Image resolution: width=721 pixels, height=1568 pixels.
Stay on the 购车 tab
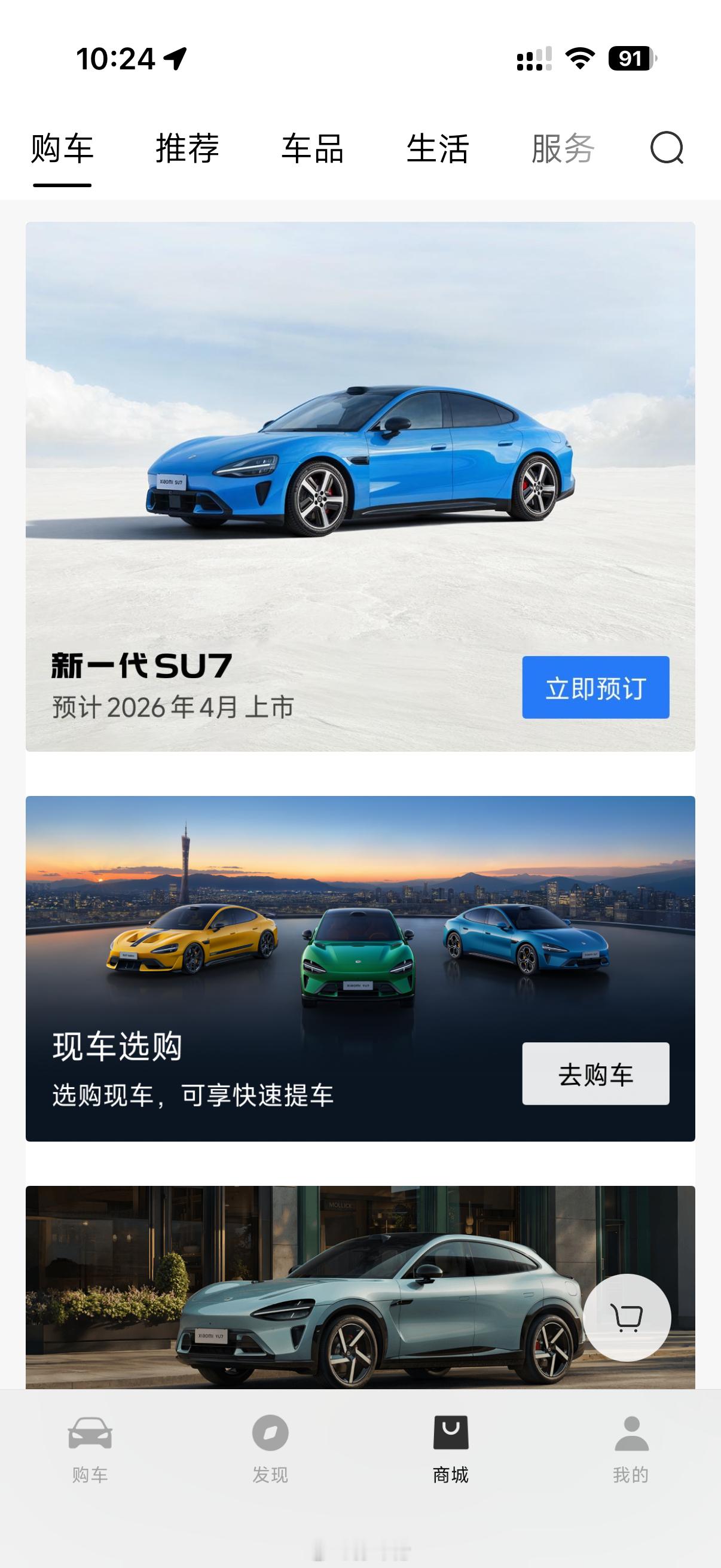[x=62, y=150]
